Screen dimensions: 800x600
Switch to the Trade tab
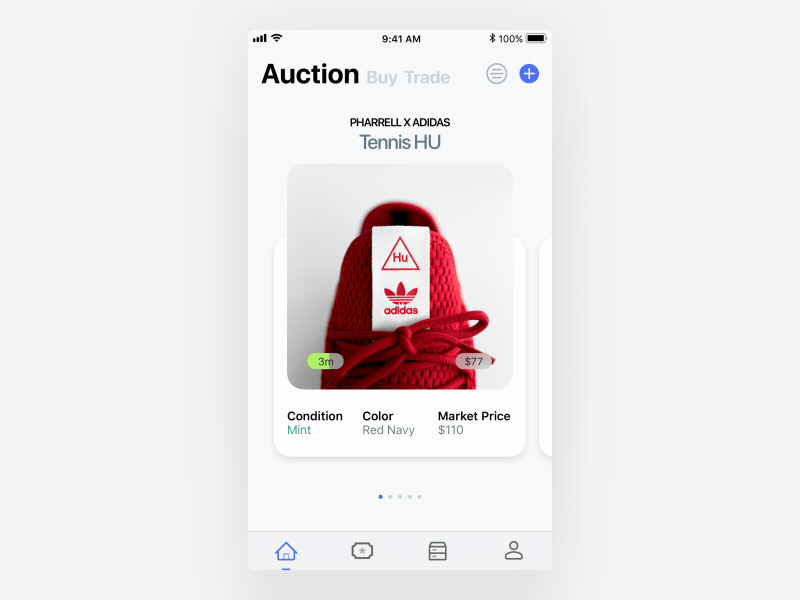pyautogui.click(x=427, y=77)
